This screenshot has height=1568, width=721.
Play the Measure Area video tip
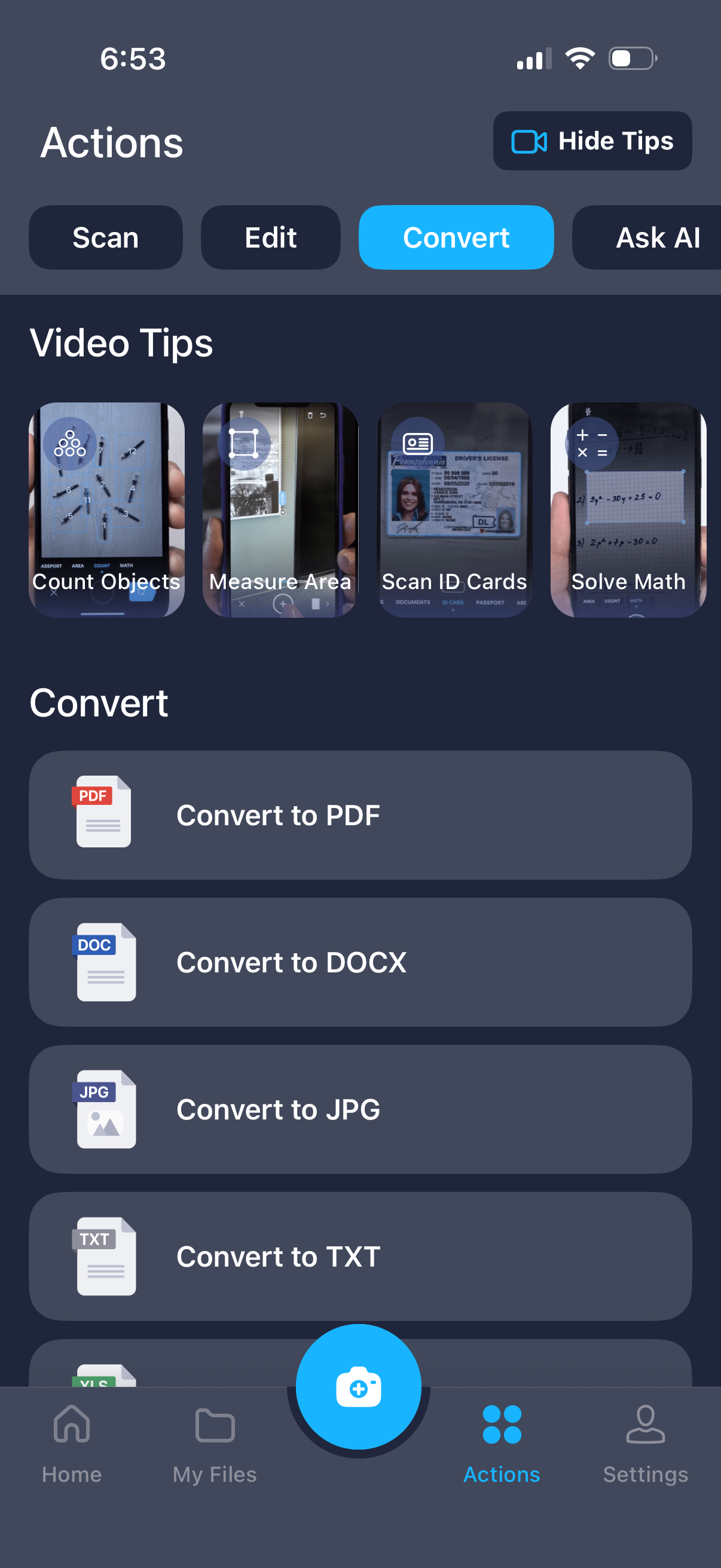[x=280, y=510]
